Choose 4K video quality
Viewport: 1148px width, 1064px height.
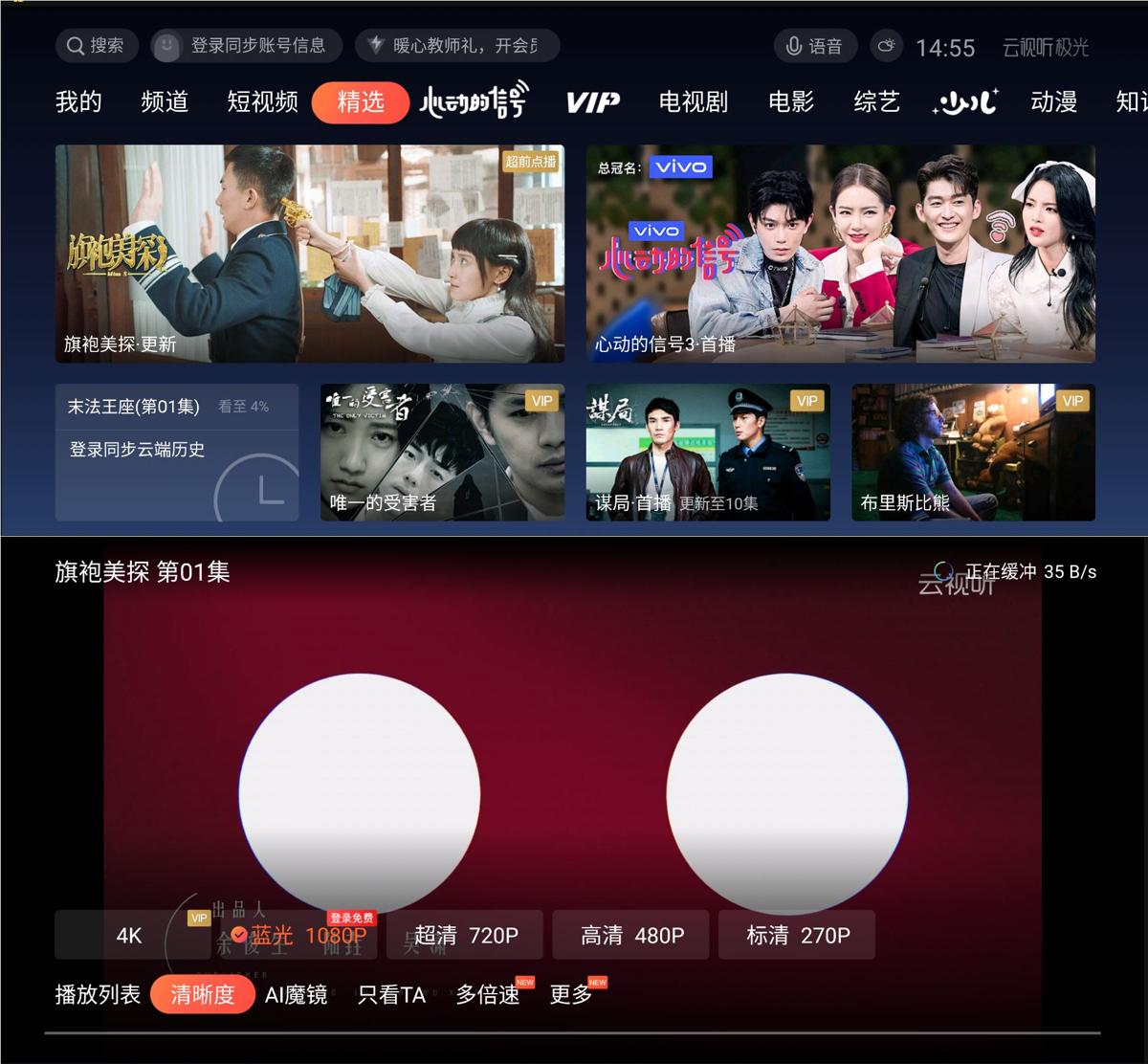(131, 935)
